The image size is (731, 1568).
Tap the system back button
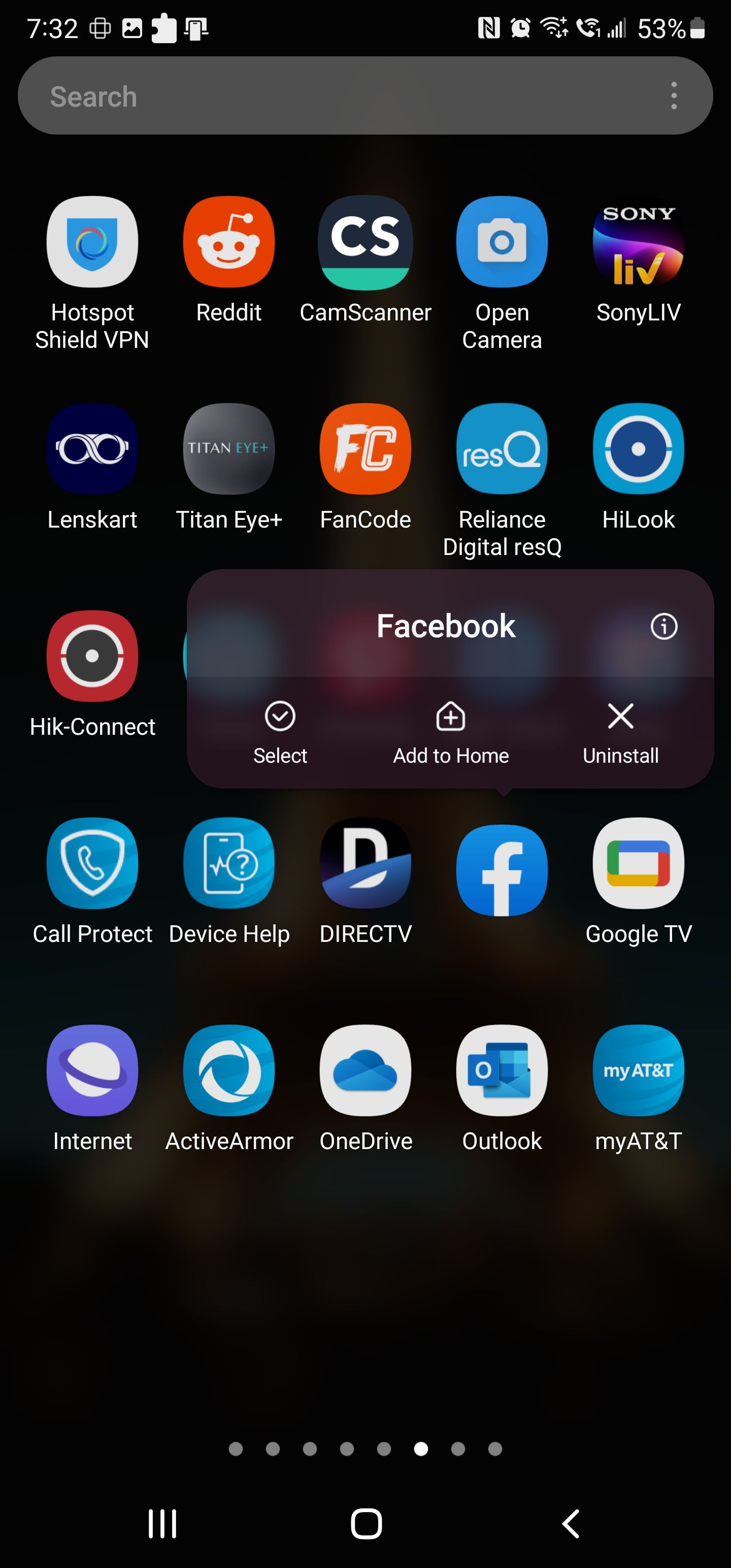pos(570,1523)
